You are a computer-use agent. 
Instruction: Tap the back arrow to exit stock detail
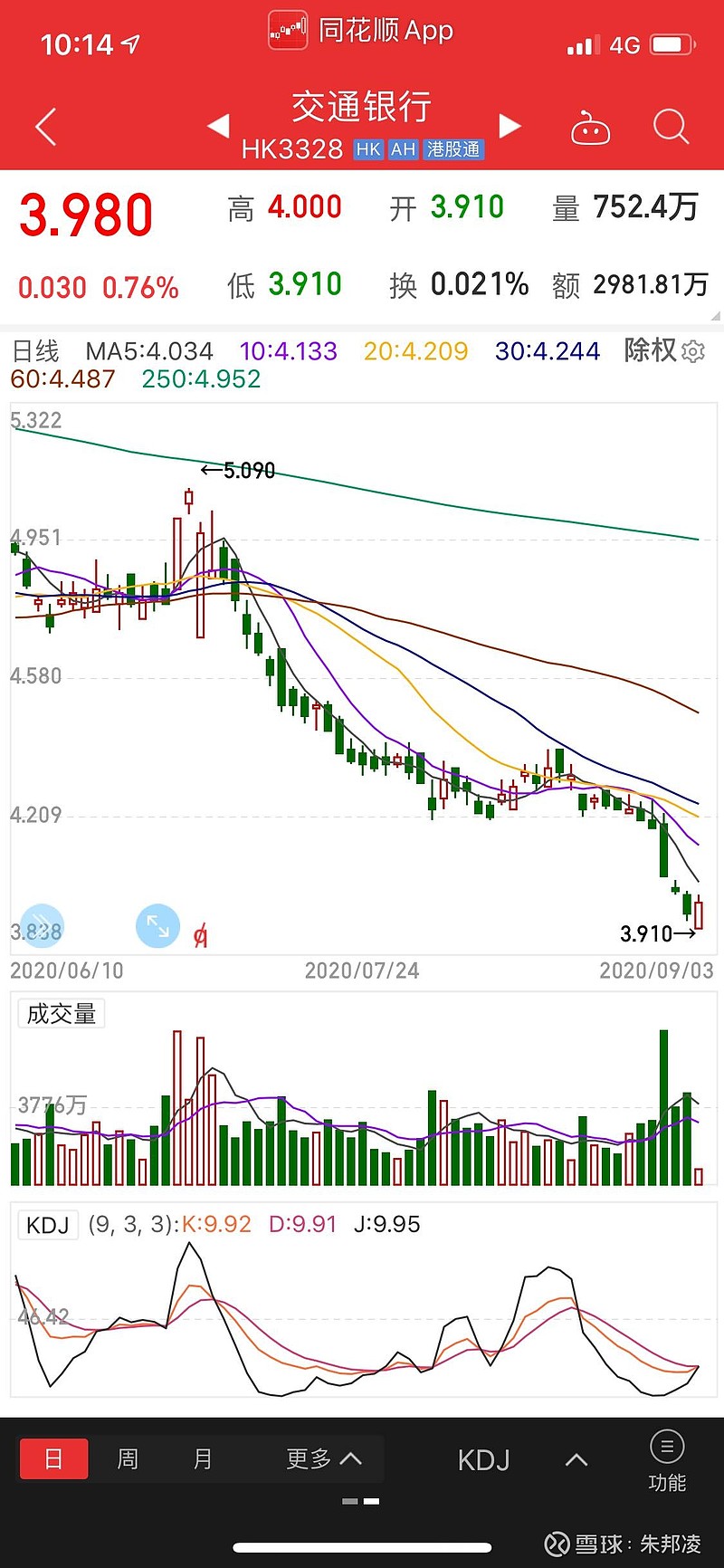click(43, 126)
